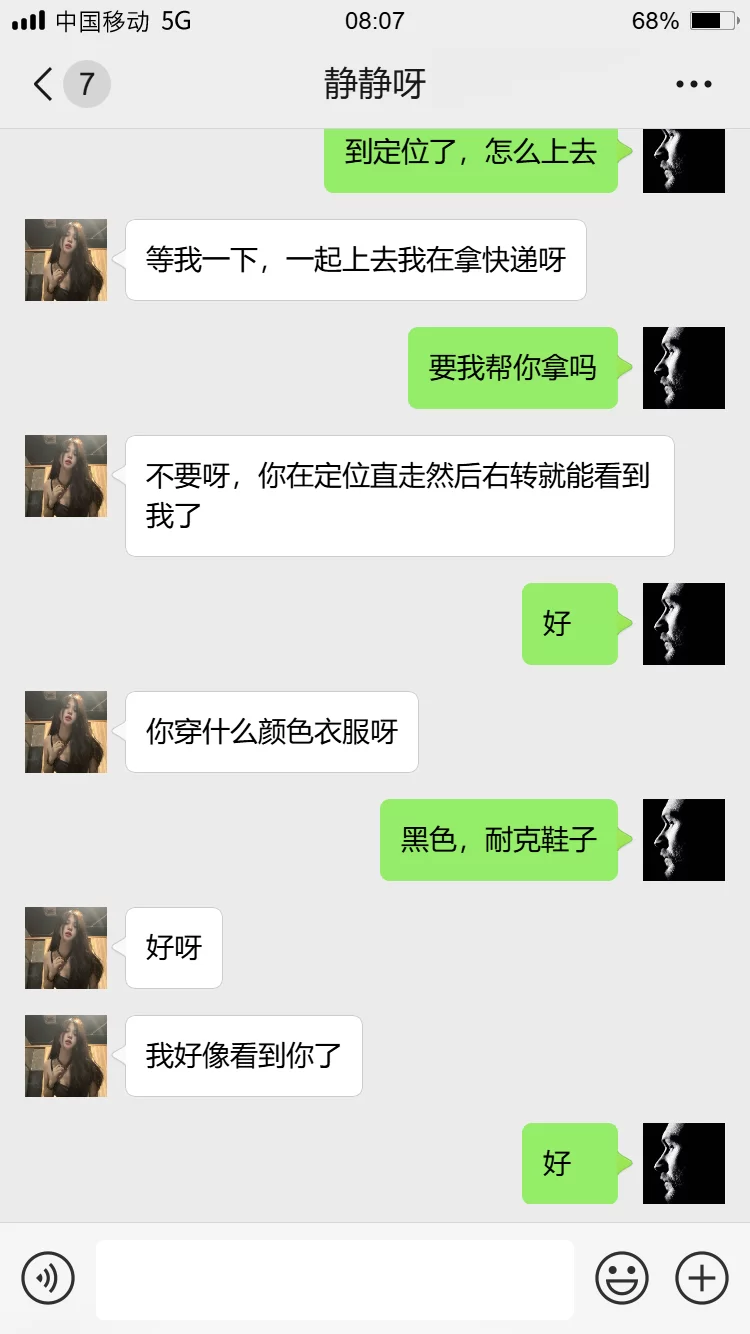Select the 我好像看到你了 message bubble

pyautogui.click(x=243, y=1056)
